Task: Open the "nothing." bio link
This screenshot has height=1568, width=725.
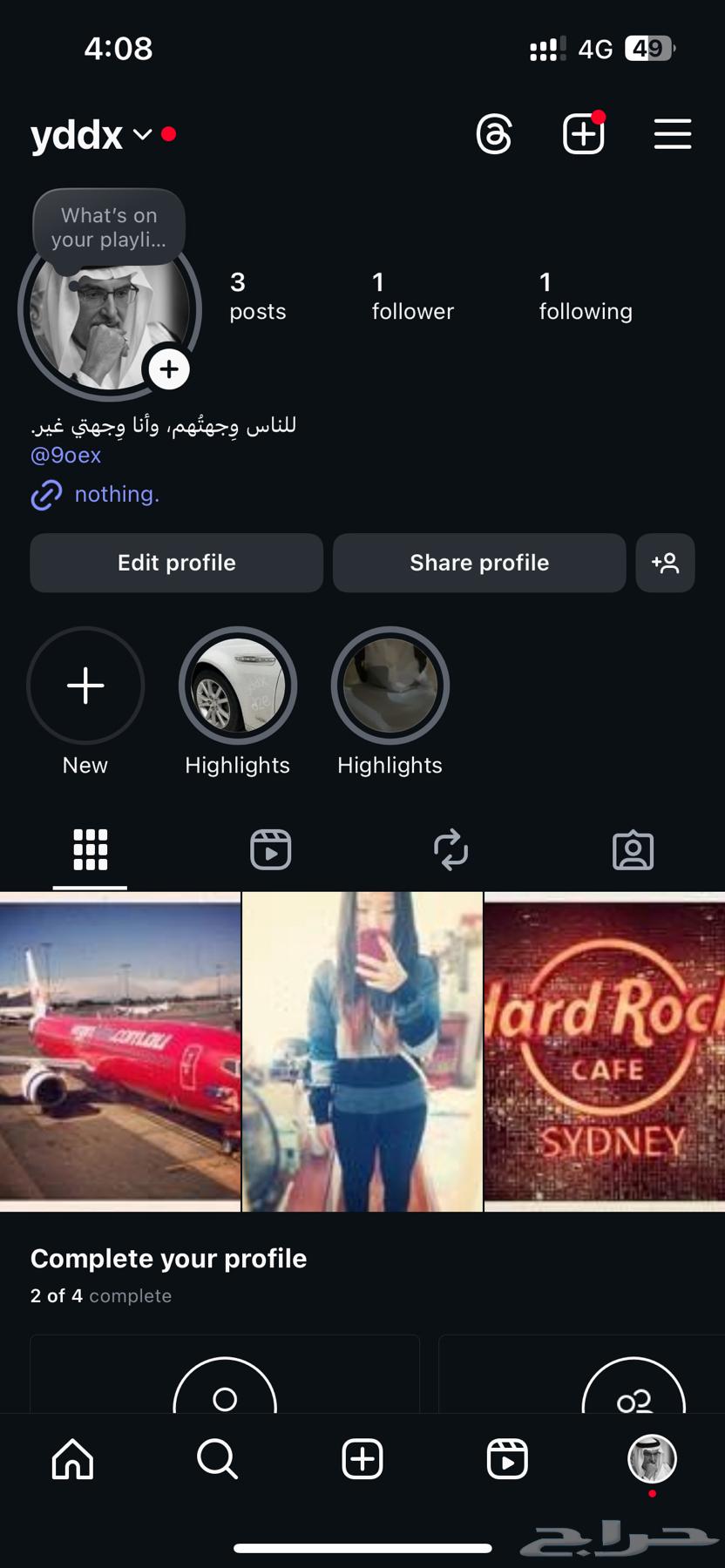Action: pyautogui.click(x=117, y=494)
